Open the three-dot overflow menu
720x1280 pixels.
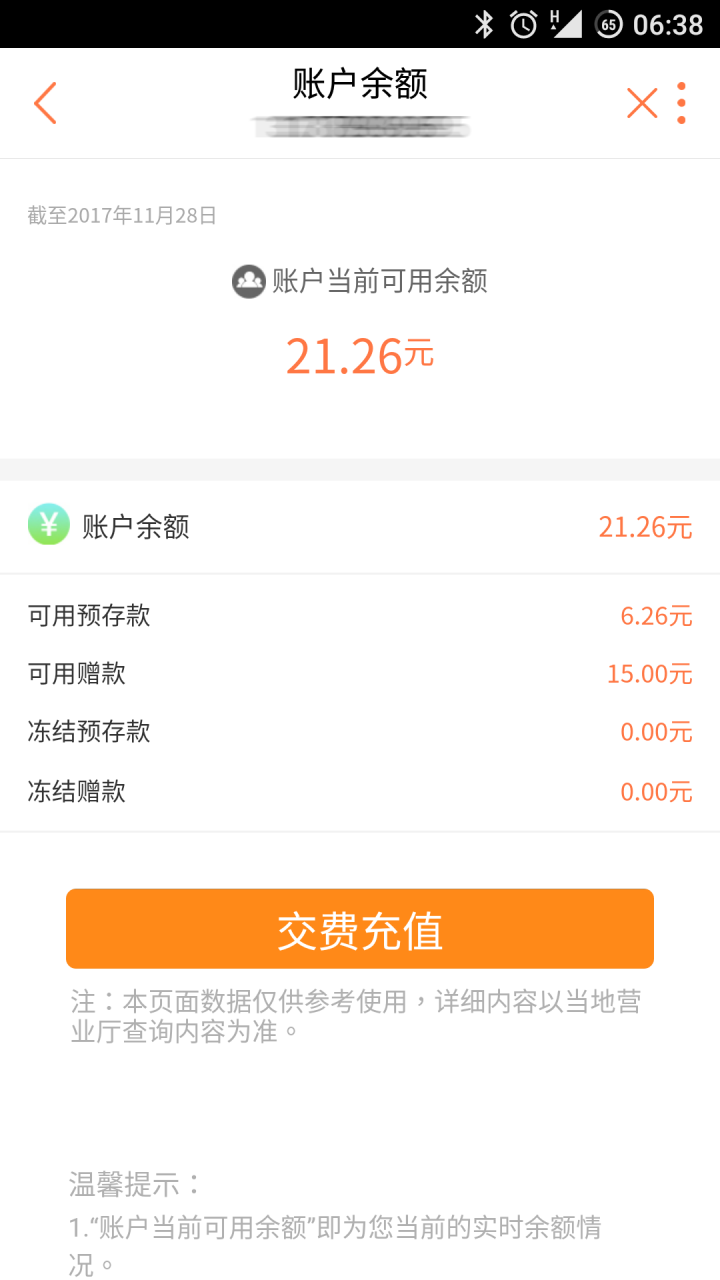tap(681, 103)
